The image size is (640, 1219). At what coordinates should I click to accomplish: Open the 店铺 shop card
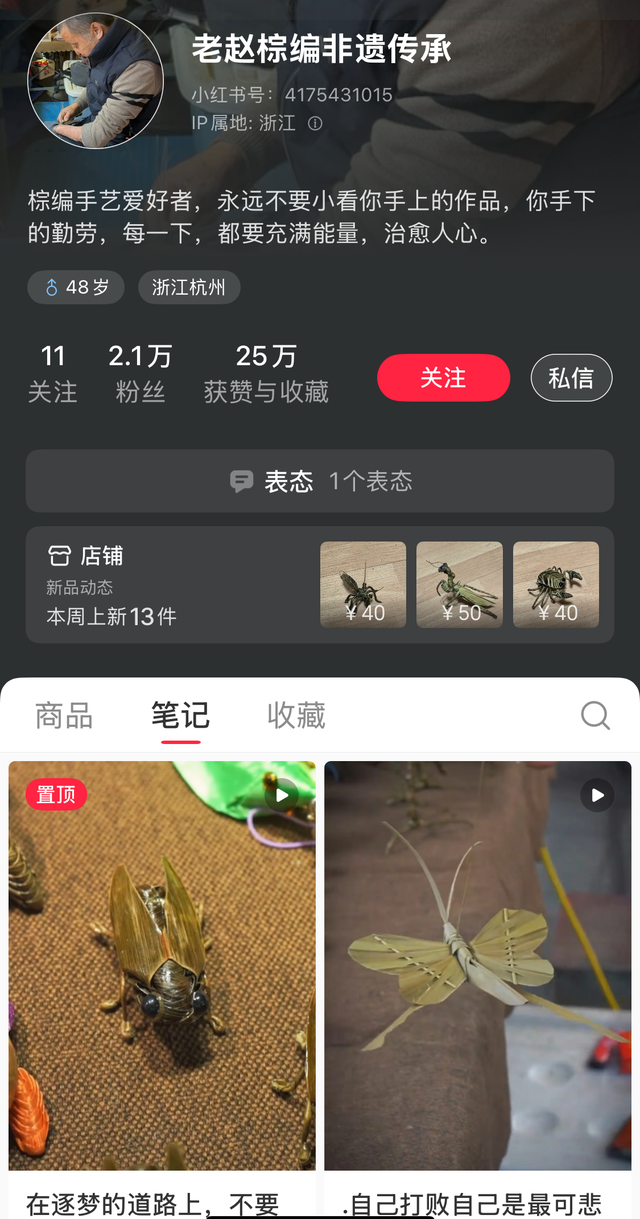coord(320,585)
